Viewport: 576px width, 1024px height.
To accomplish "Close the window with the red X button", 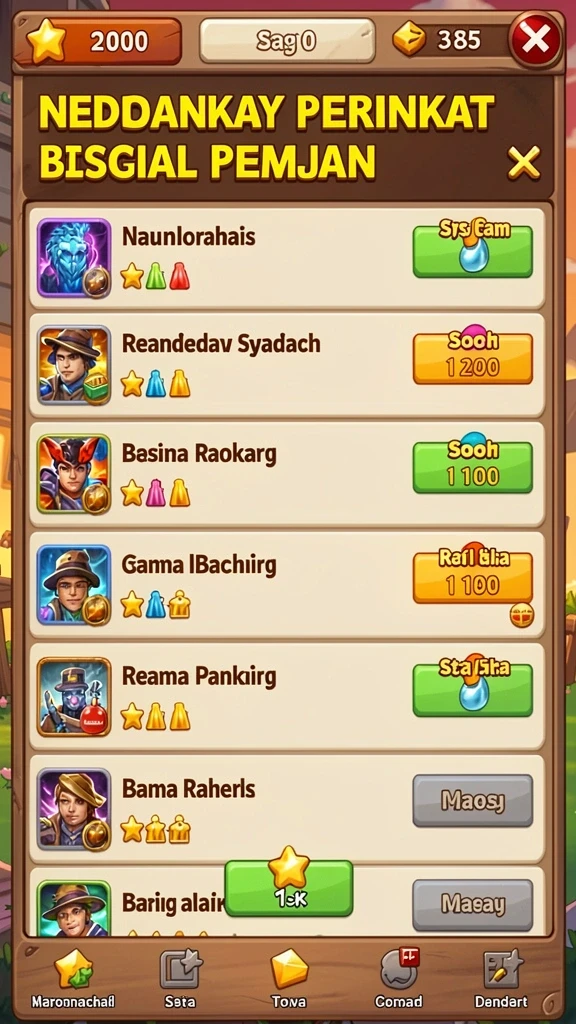I will tap(536, 40).
